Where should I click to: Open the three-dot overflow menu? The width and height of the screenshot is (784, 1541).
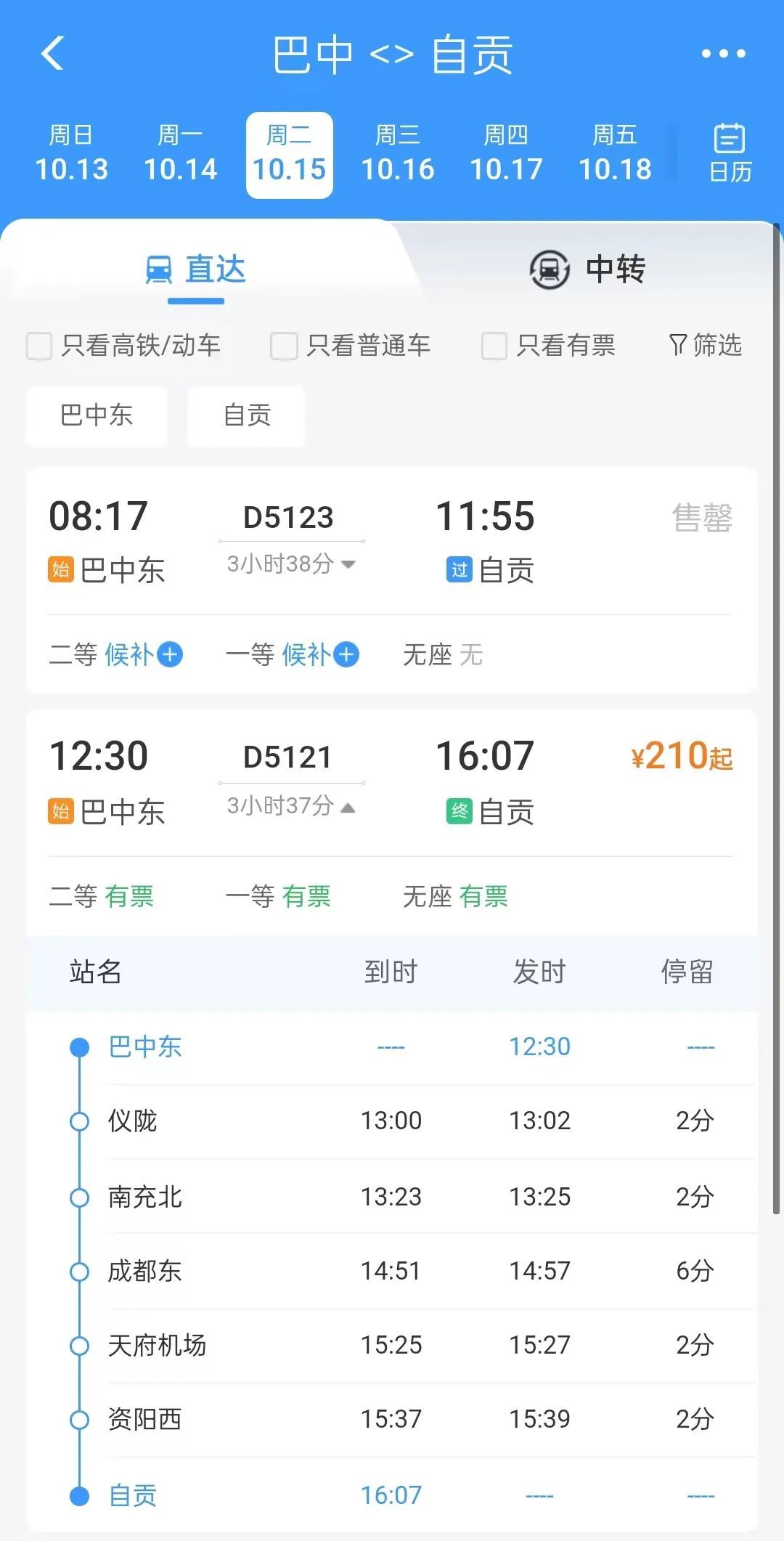[723, 54]
